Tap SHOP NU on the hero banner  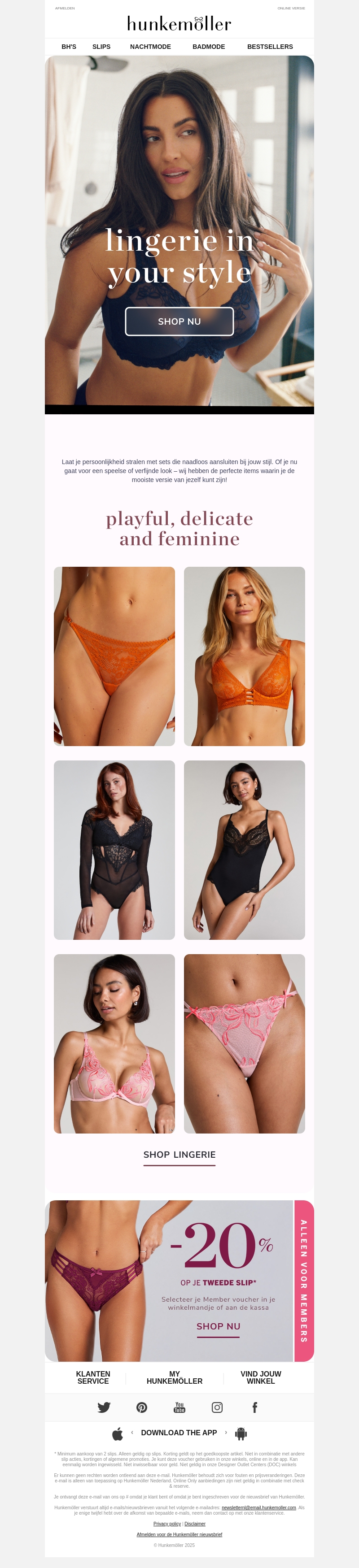179,321
